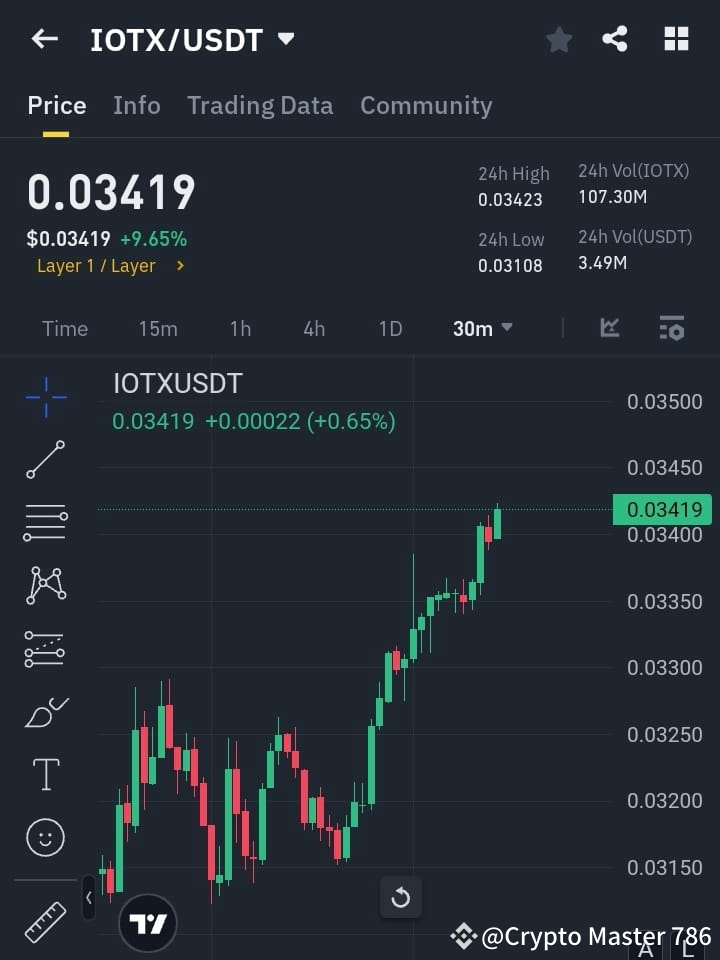Open the chart style line icon
The height and width of the screenshot is (960, 720).
coord(609,328)
